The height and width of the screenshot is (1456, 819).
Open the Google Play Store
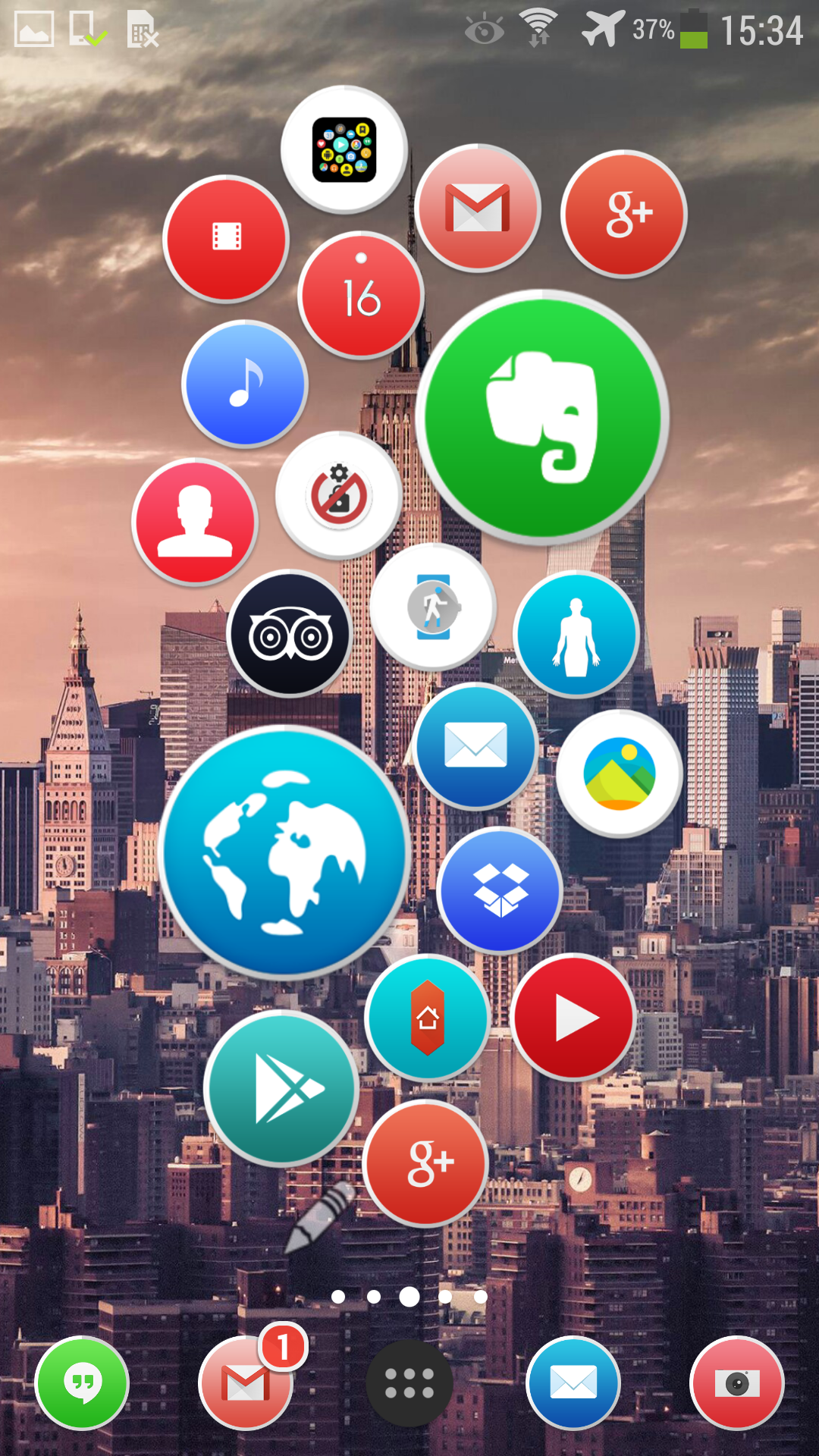tap(281, 1088)
